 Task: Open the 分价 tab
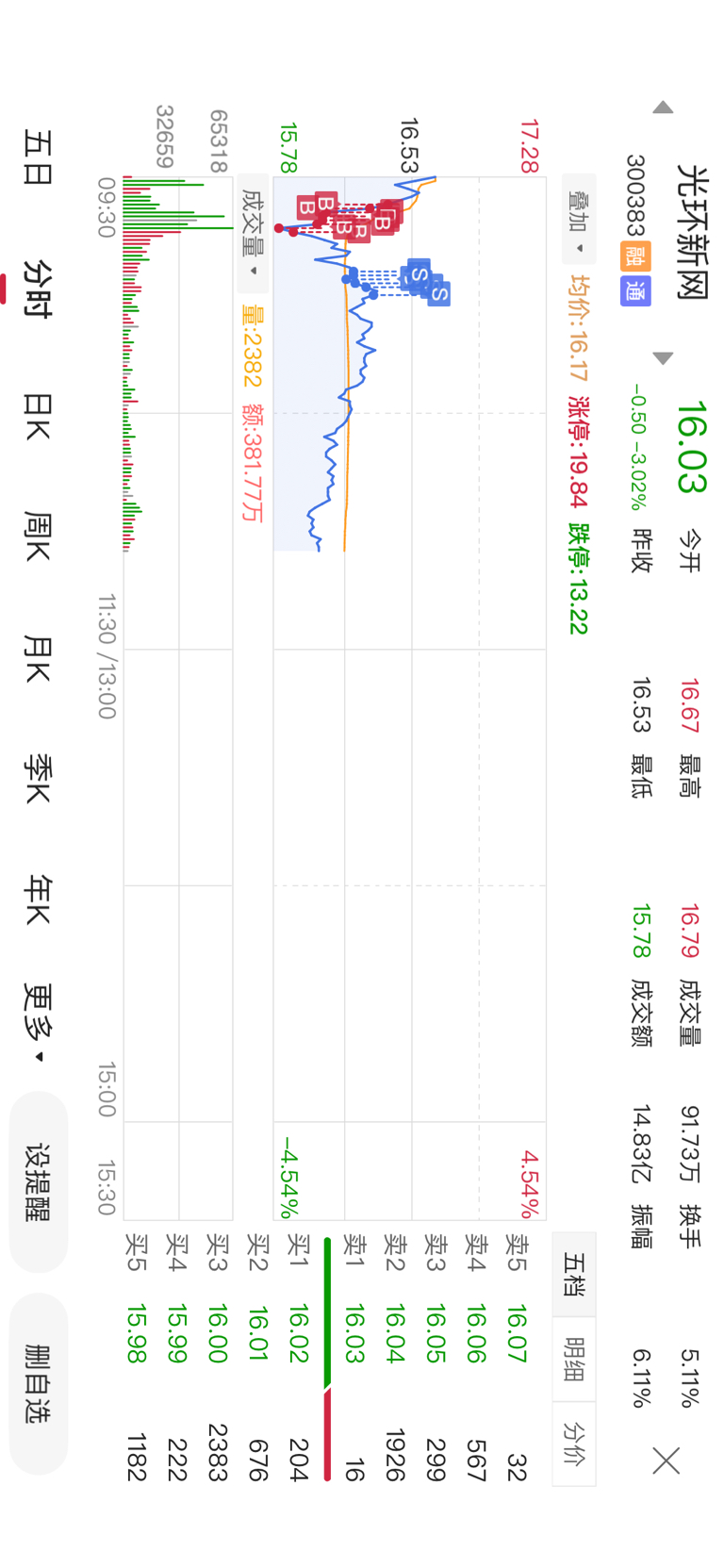point(574,1444)
